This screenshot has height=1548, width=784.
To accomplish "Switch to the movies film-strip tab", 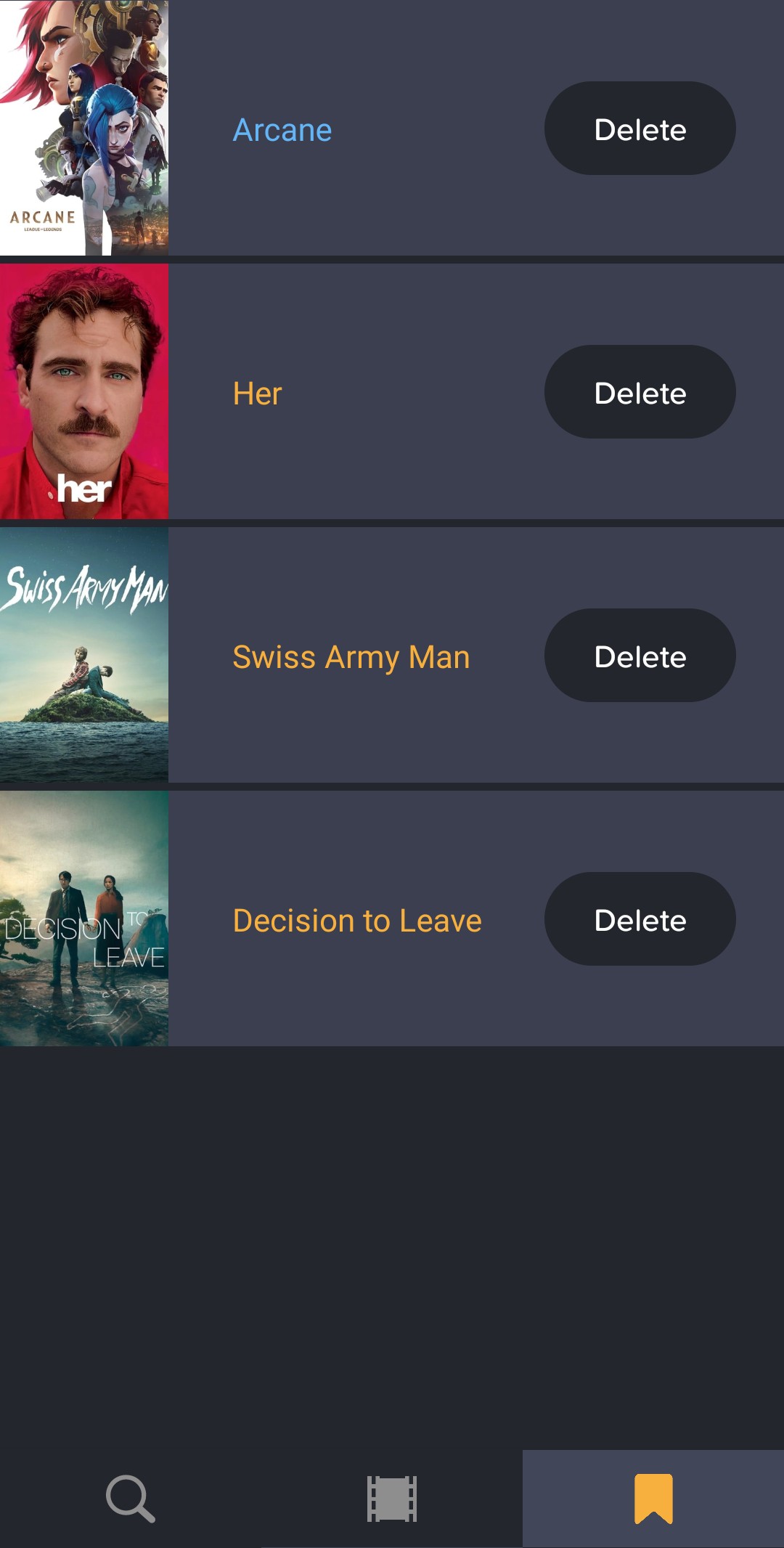I will point(392,1499).
